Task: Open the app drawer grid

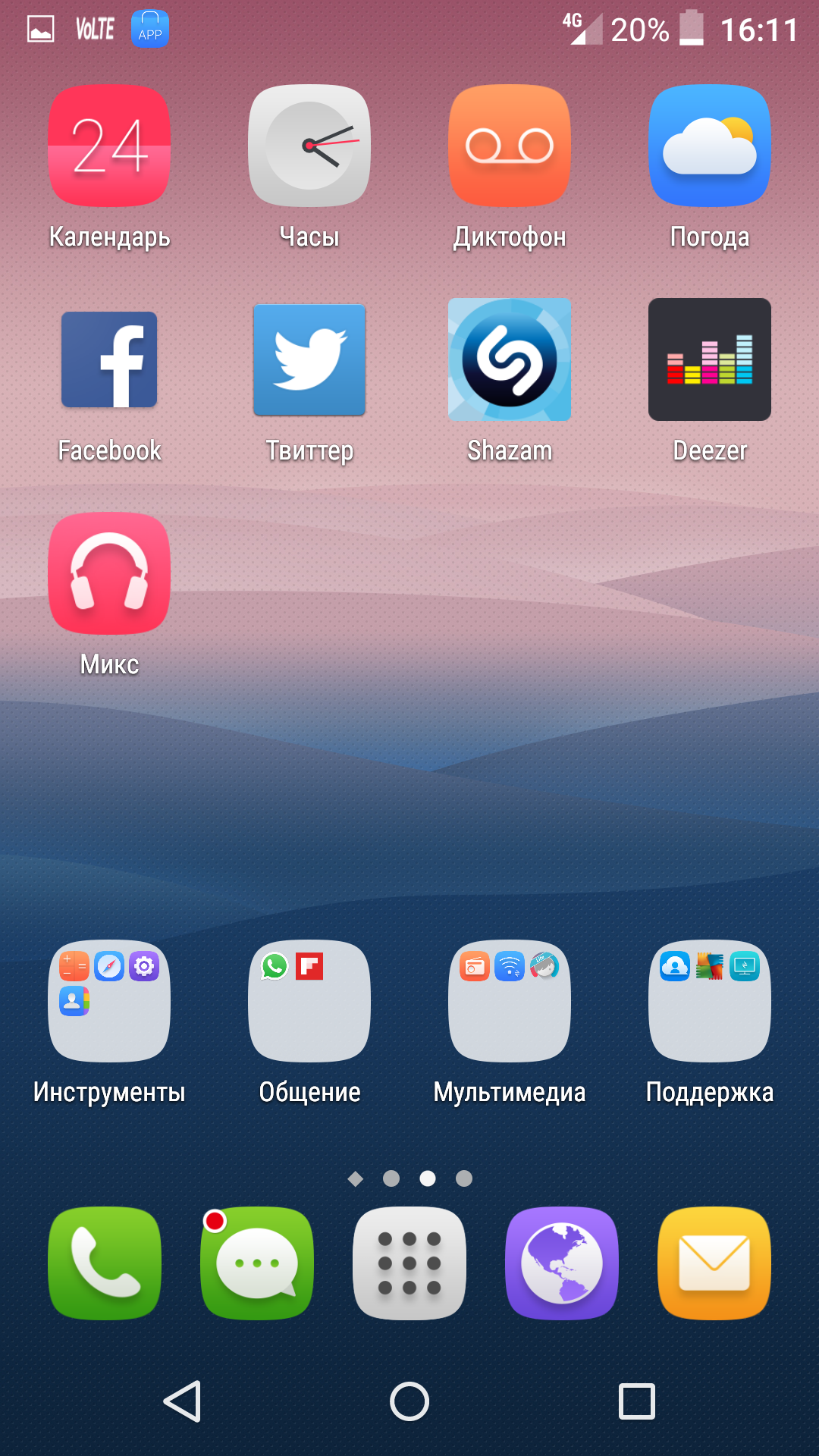Action: (409, 1263)
